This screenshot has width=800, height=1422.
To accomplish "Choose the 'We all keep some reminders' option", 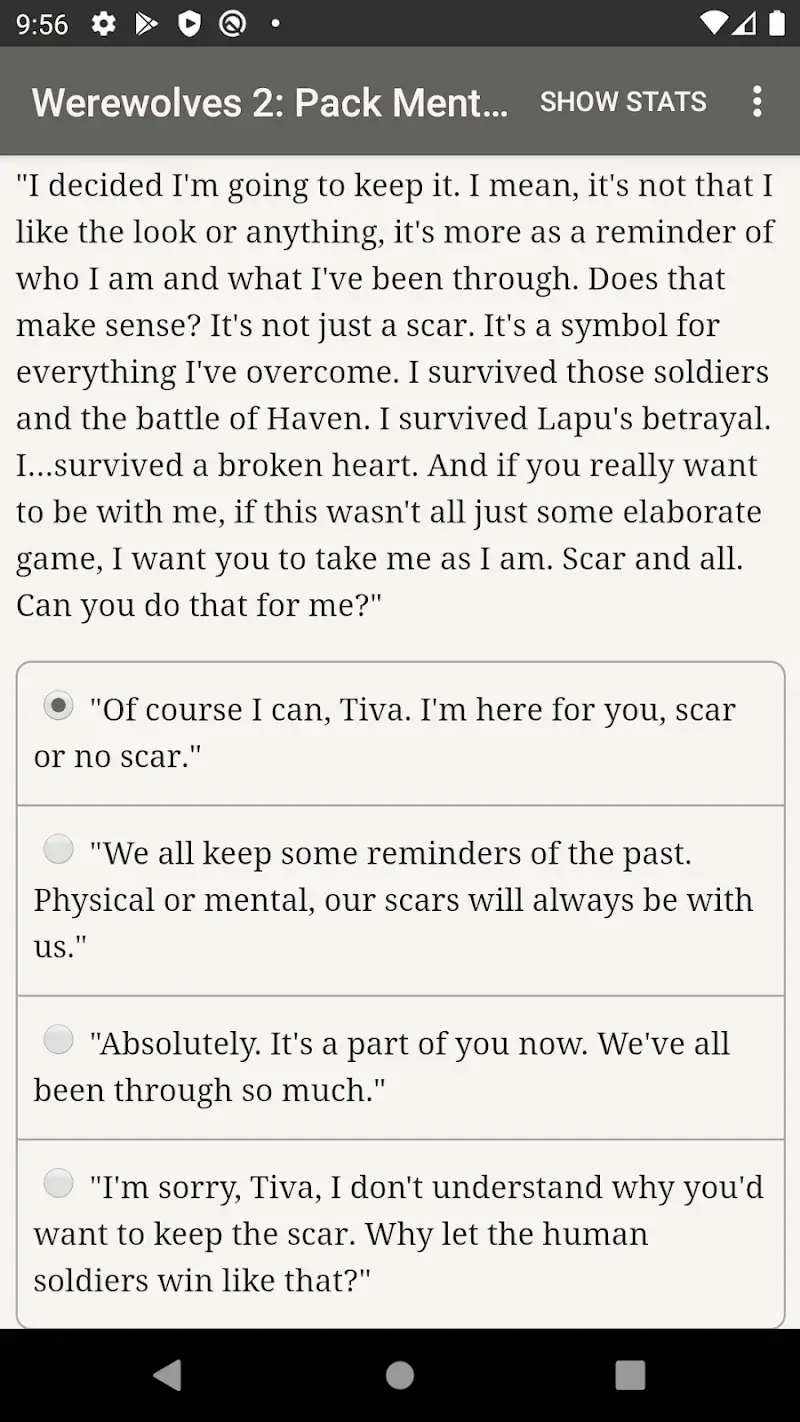I will click(400, 898).
